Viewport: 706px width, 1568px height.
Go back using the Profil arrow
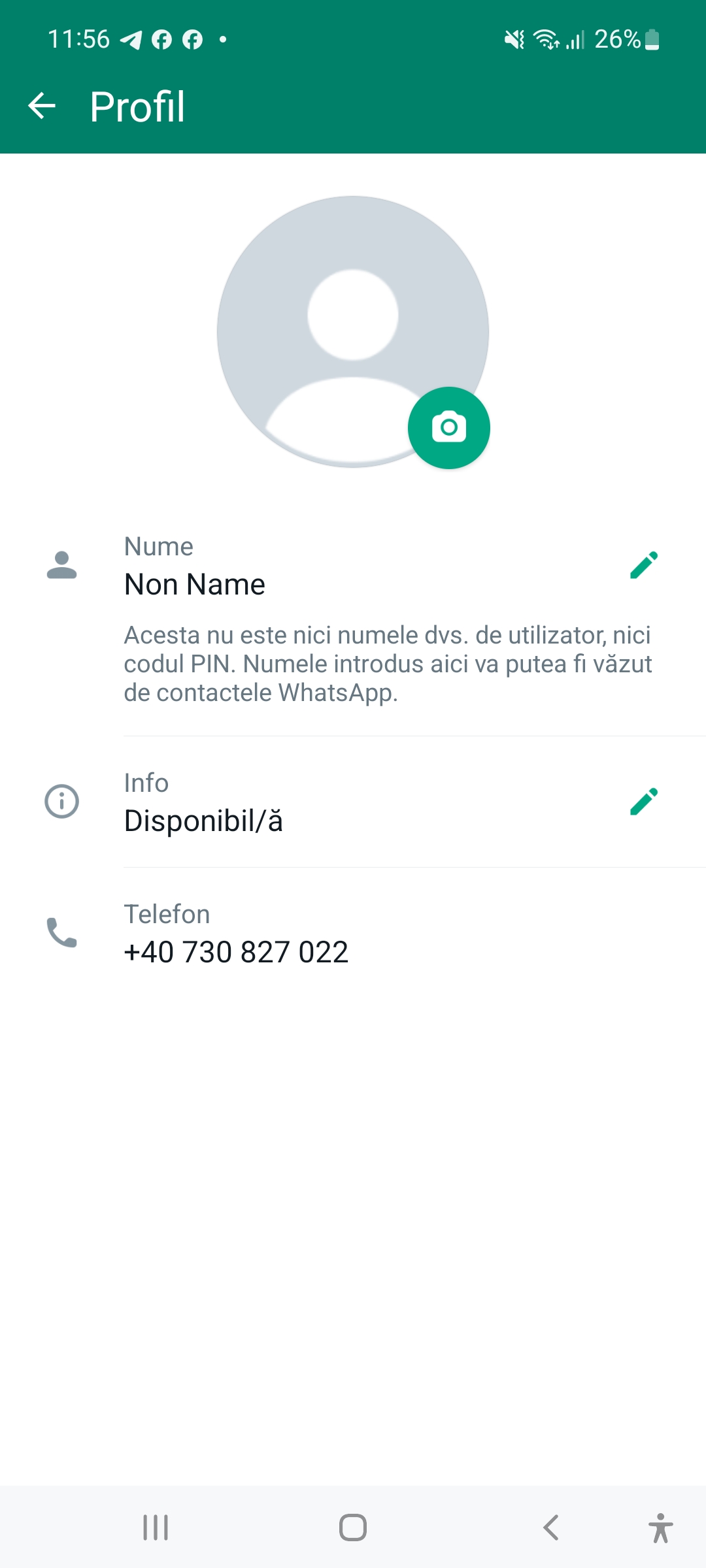pos(41,106)
